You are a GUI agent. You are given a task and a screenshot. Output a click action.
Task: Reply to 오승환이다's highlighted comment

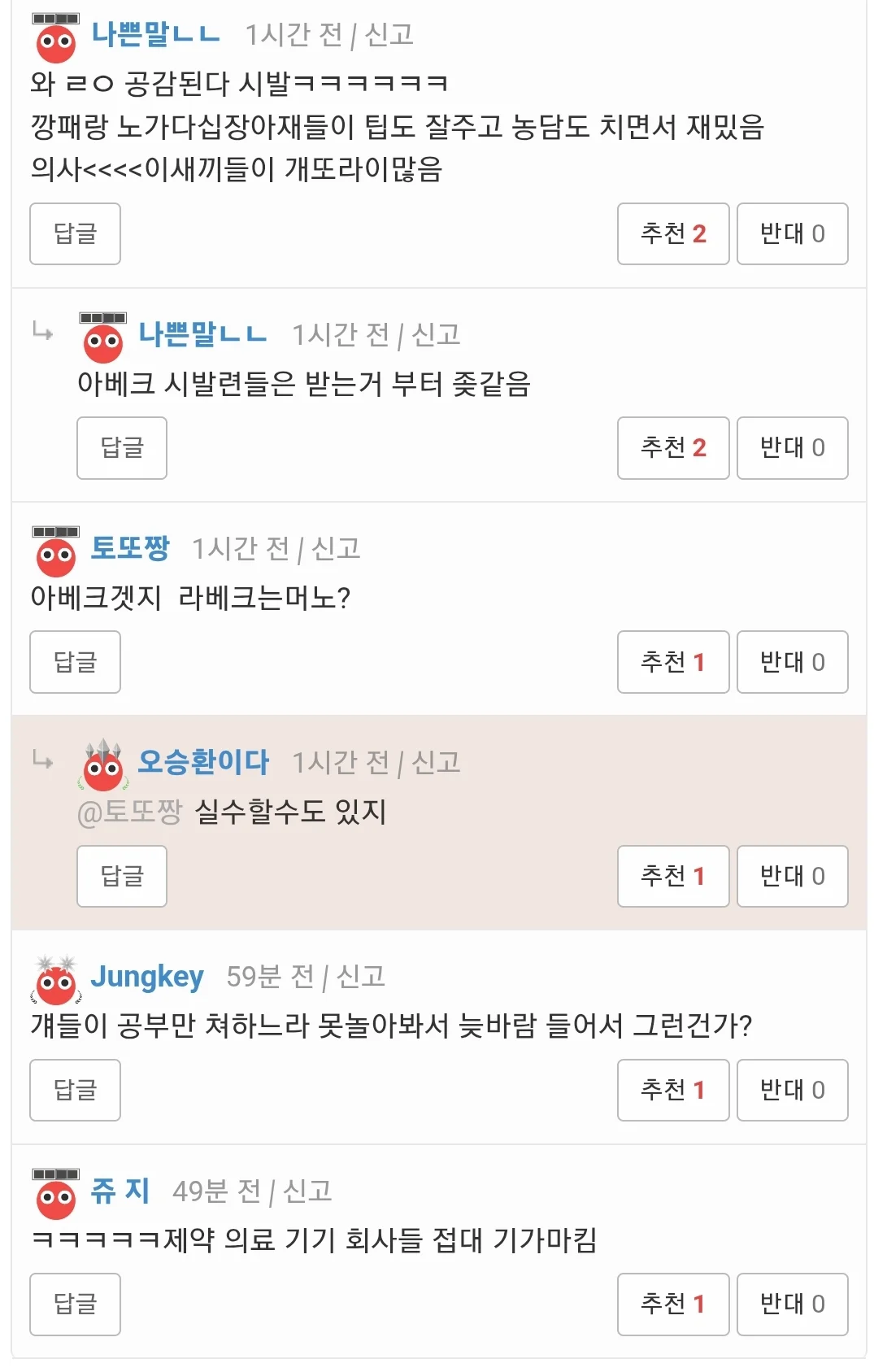[x=122, y=876]
